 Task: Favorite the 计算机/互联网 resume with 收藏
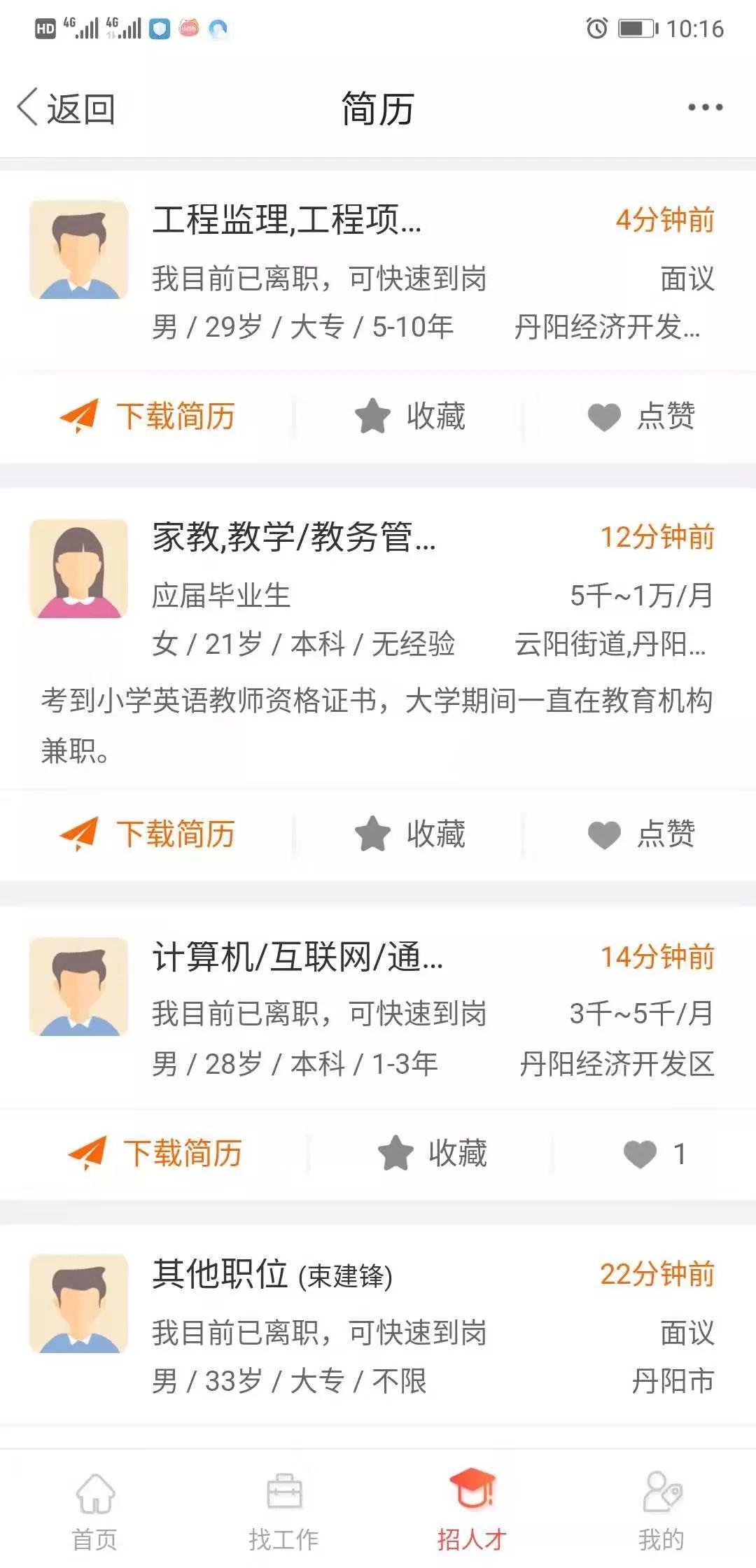(432, 1153)
